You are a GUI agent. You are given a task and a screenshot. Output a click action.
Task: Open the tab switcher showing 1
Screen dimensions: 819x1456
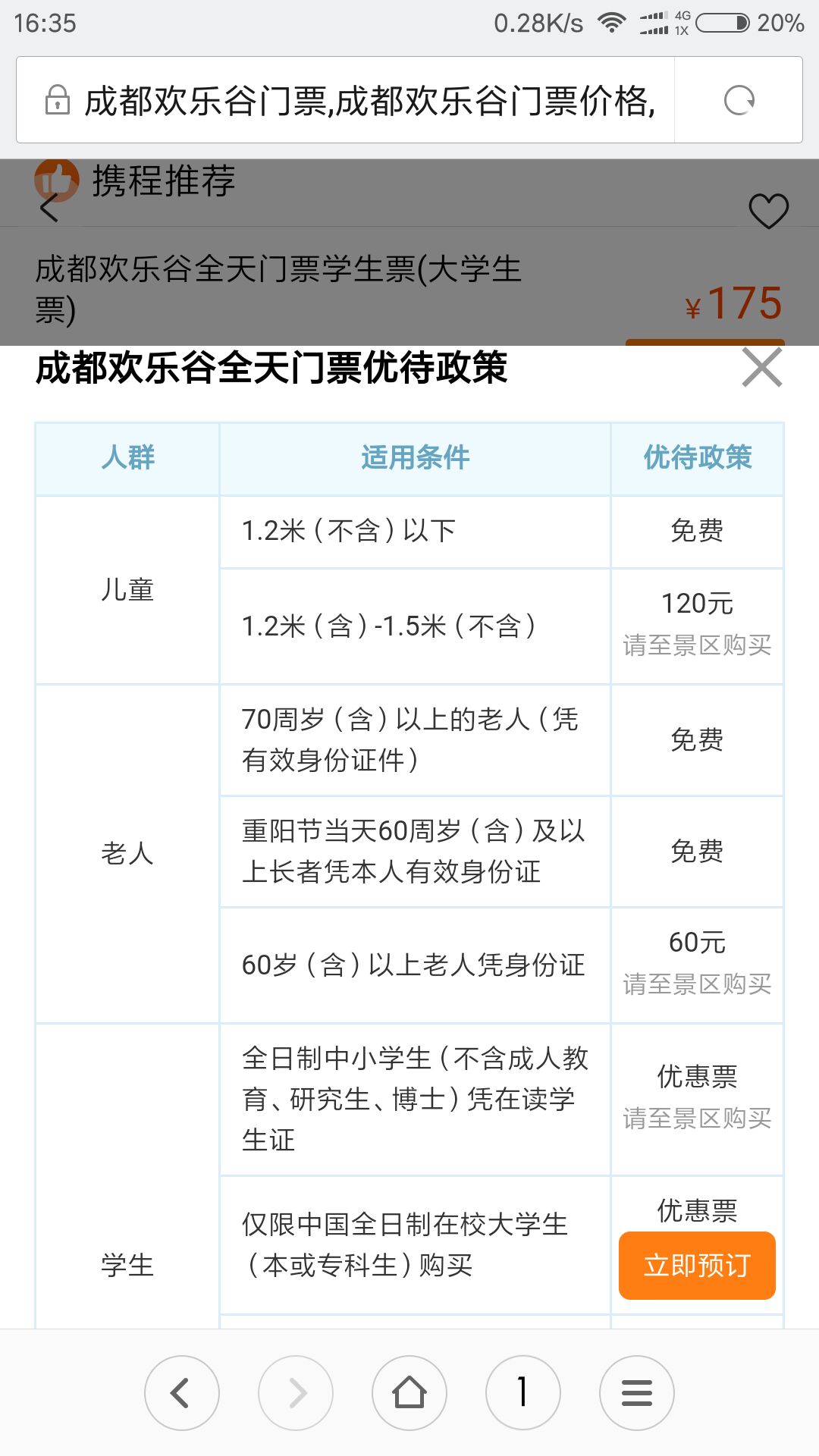coord(523,1392)
